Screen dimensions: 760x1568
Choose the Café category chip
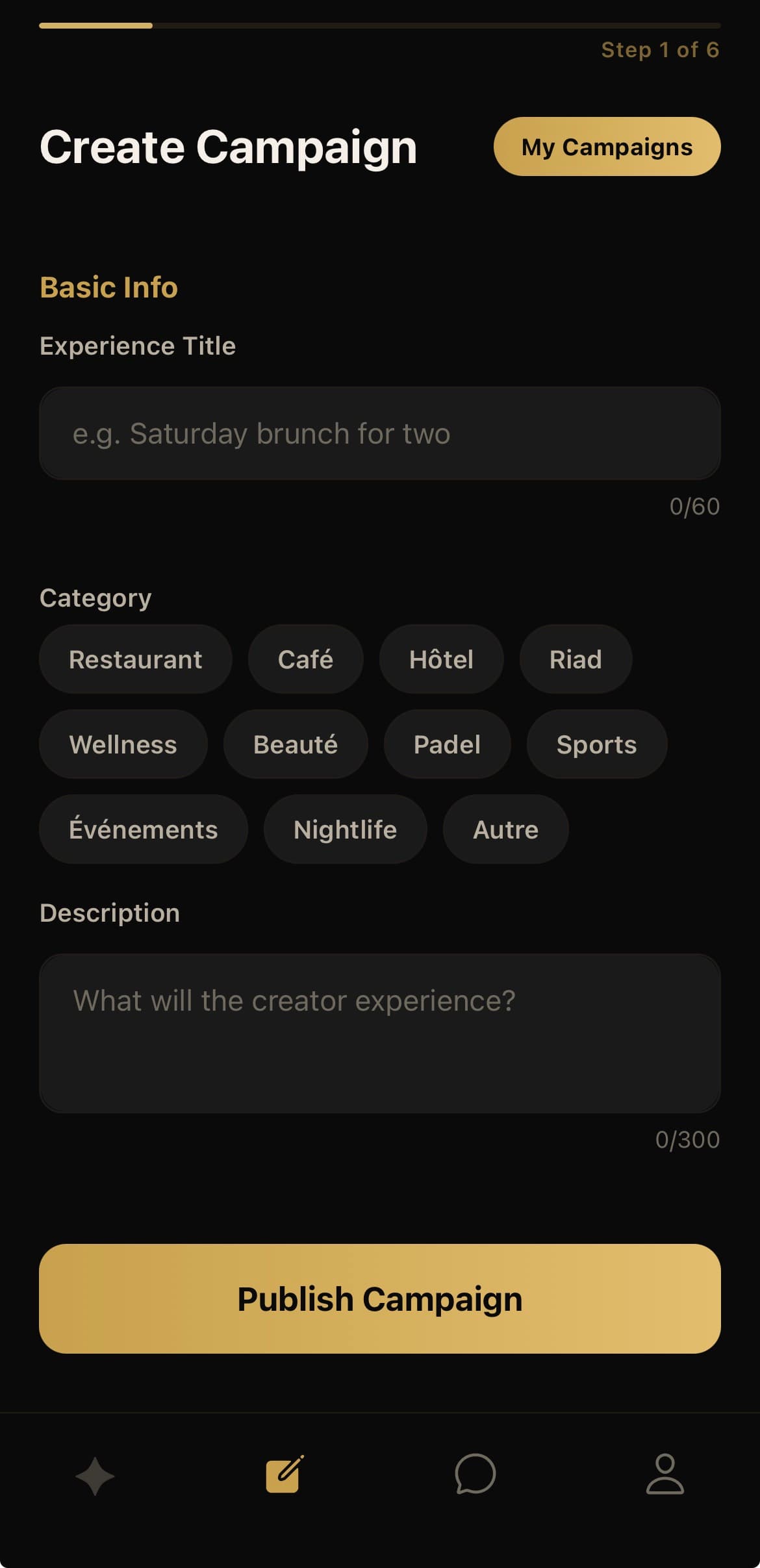click(305, 659)
